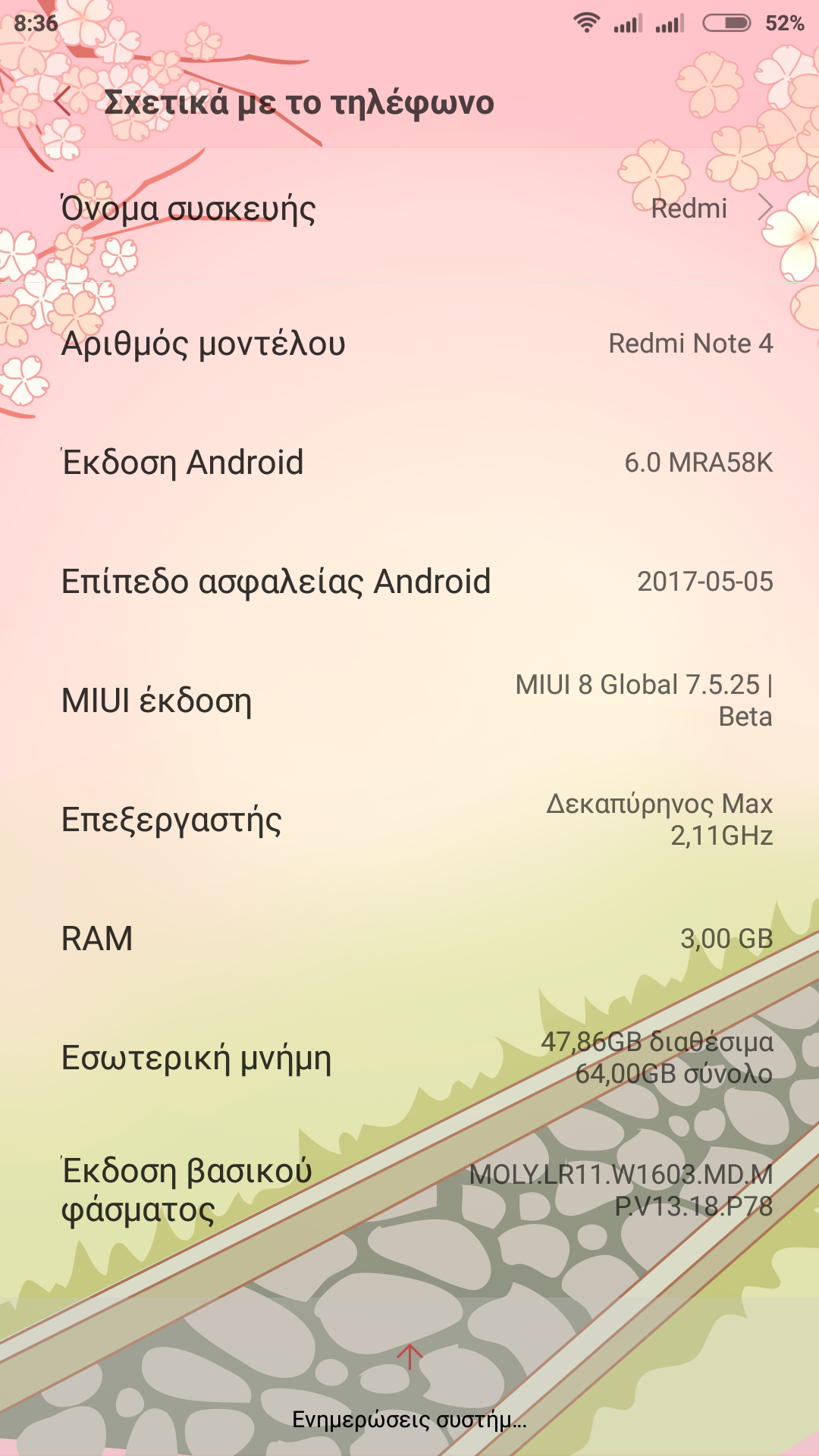Open Εσωτερική μνήμη storage details

click(x=409, y=1058)
